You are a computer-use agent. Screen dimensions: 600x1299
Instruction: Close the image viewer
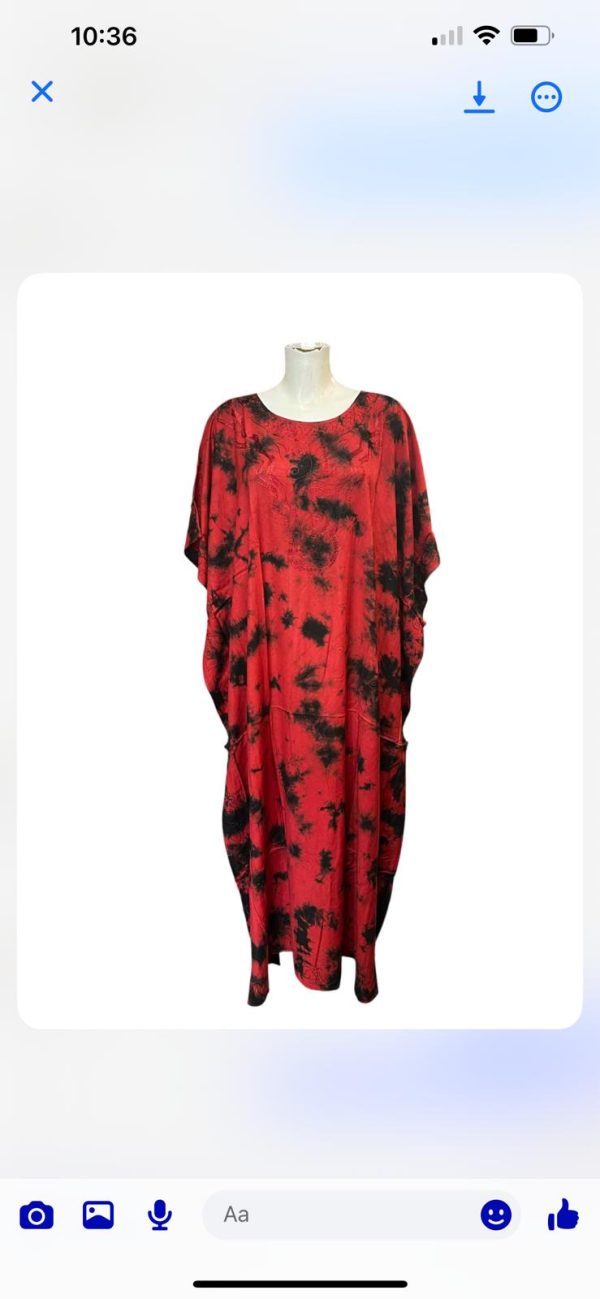pos(41,92)
